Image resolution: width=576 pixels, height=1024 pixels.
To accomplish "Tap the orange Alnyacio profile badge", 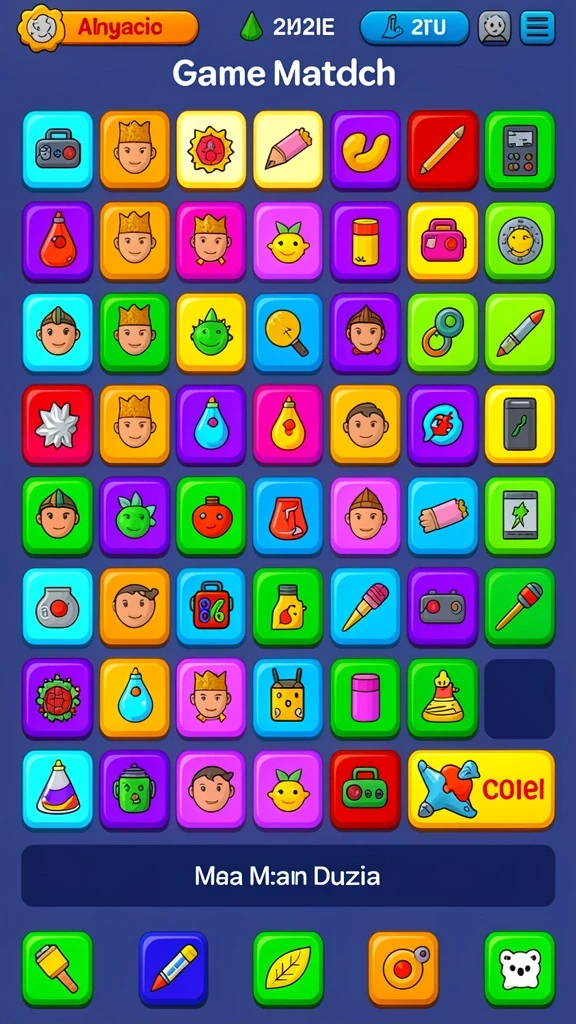I will pos(108,27).
